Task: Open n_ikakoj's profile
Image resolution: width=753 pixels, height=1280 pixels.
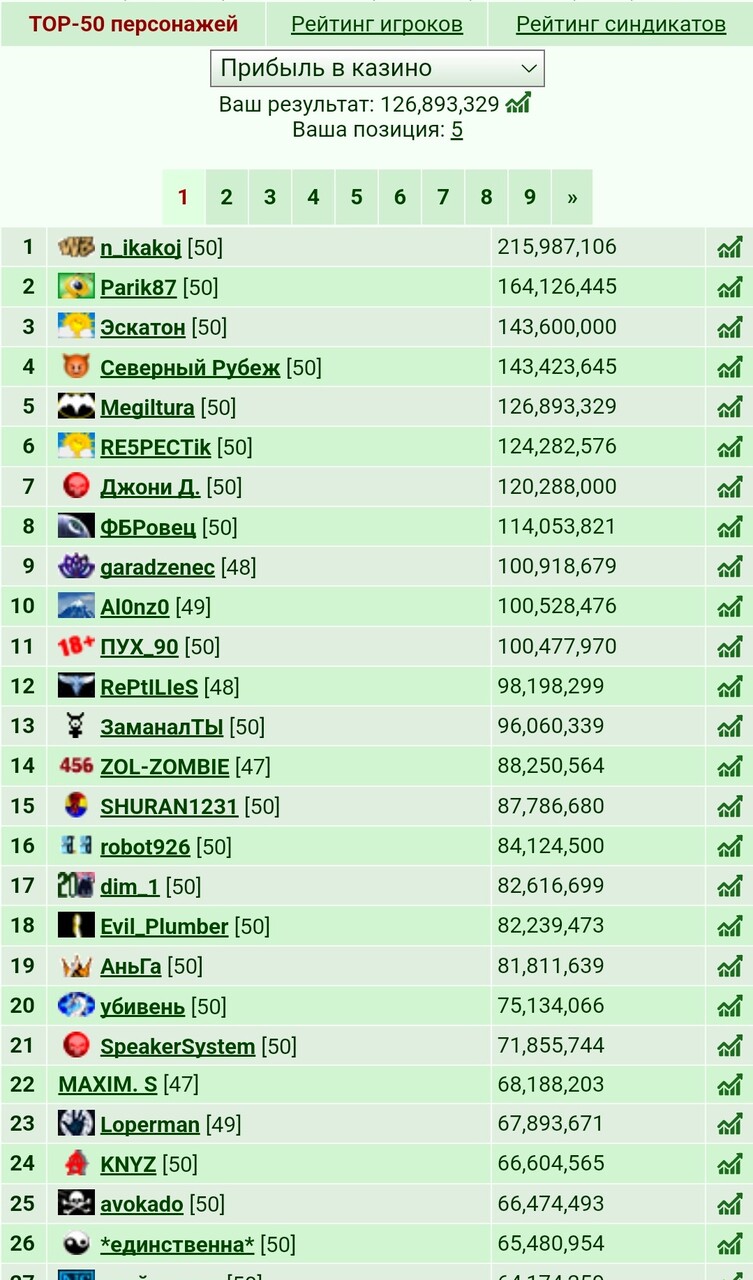Action: 140,247
